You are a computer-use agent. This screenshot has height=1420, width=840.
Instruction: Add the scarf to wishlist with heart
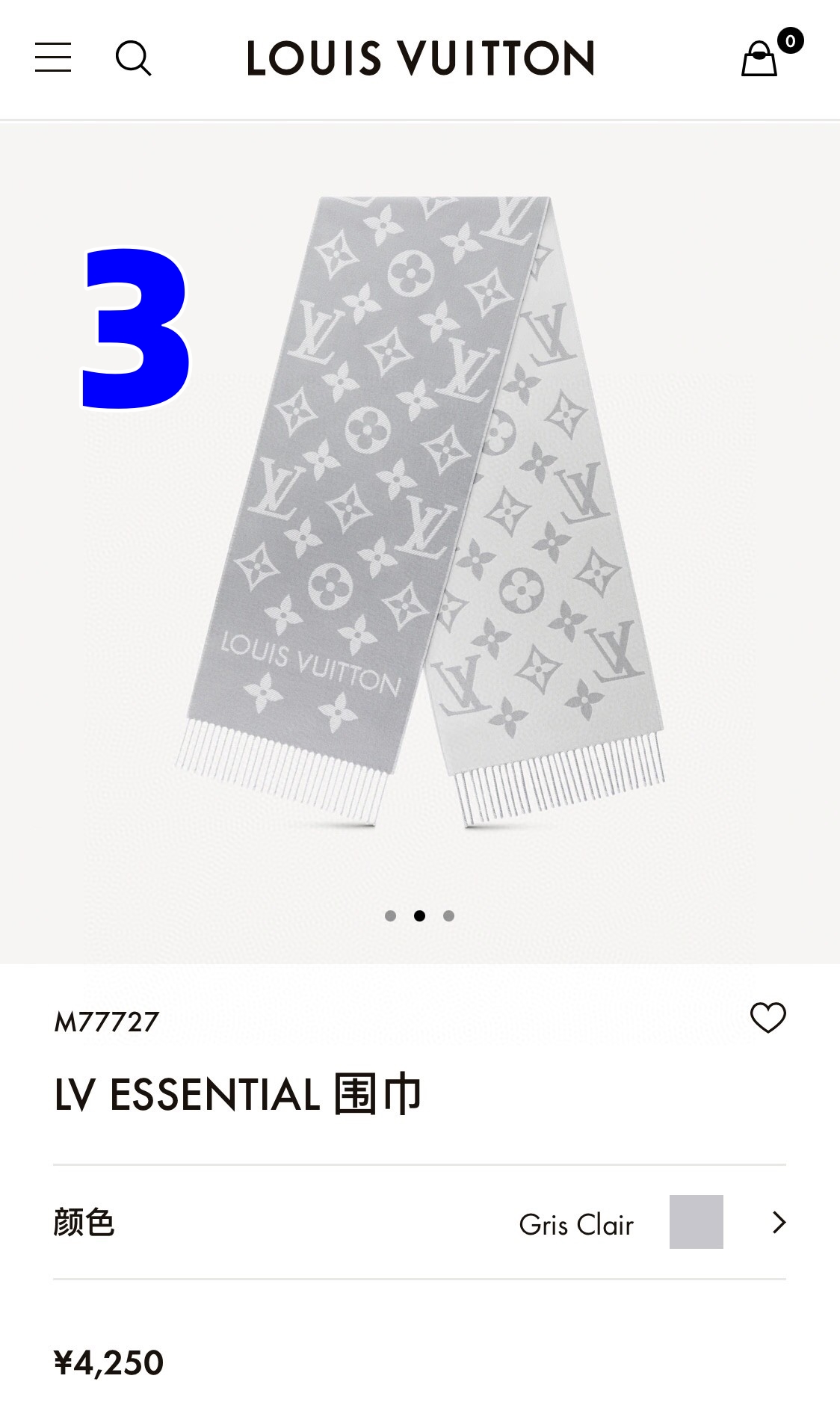(768, 1018)
